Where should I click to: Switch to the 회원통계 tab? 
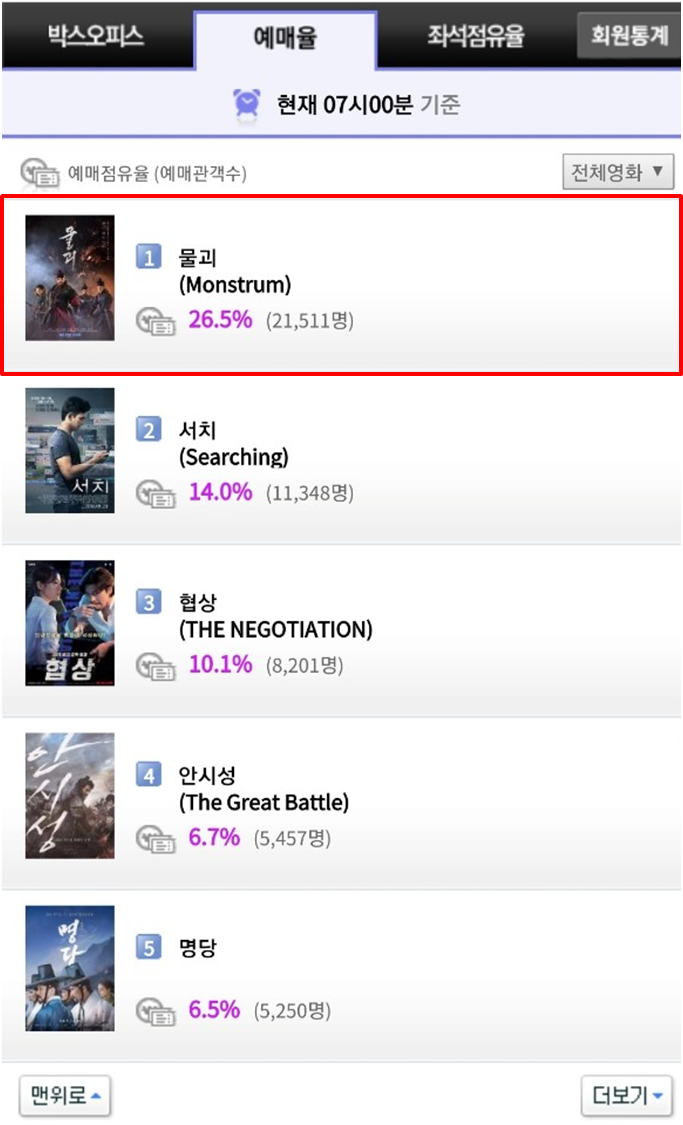coord(629,37)
